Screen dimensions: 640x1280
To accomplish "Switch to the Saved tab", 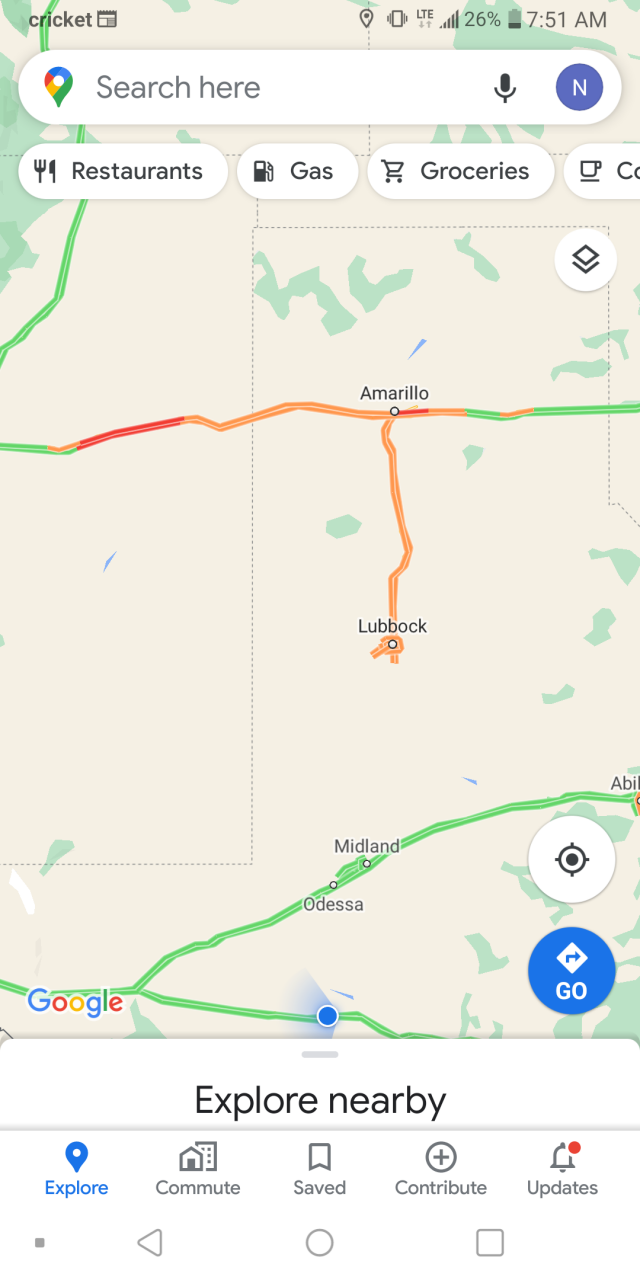I will (320, 1170).
